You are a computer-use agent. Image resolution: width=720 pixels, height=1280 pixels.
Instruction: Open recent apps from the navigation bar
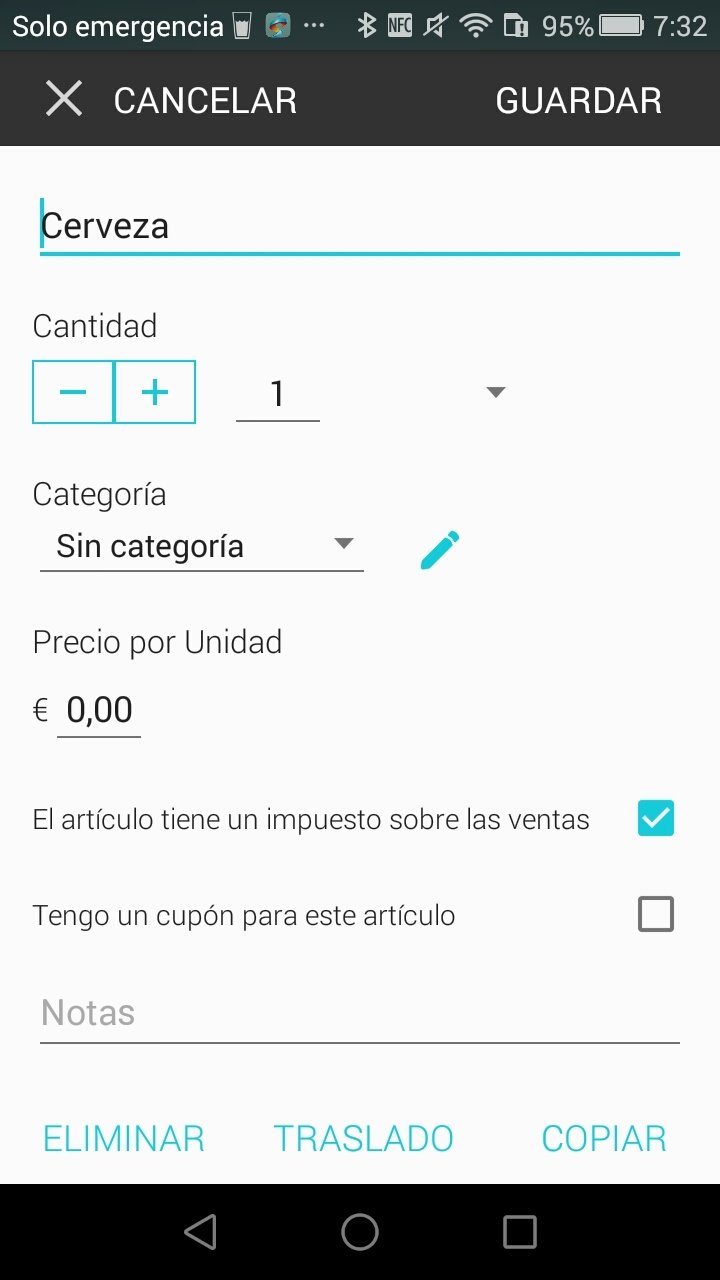(520, 1232)
